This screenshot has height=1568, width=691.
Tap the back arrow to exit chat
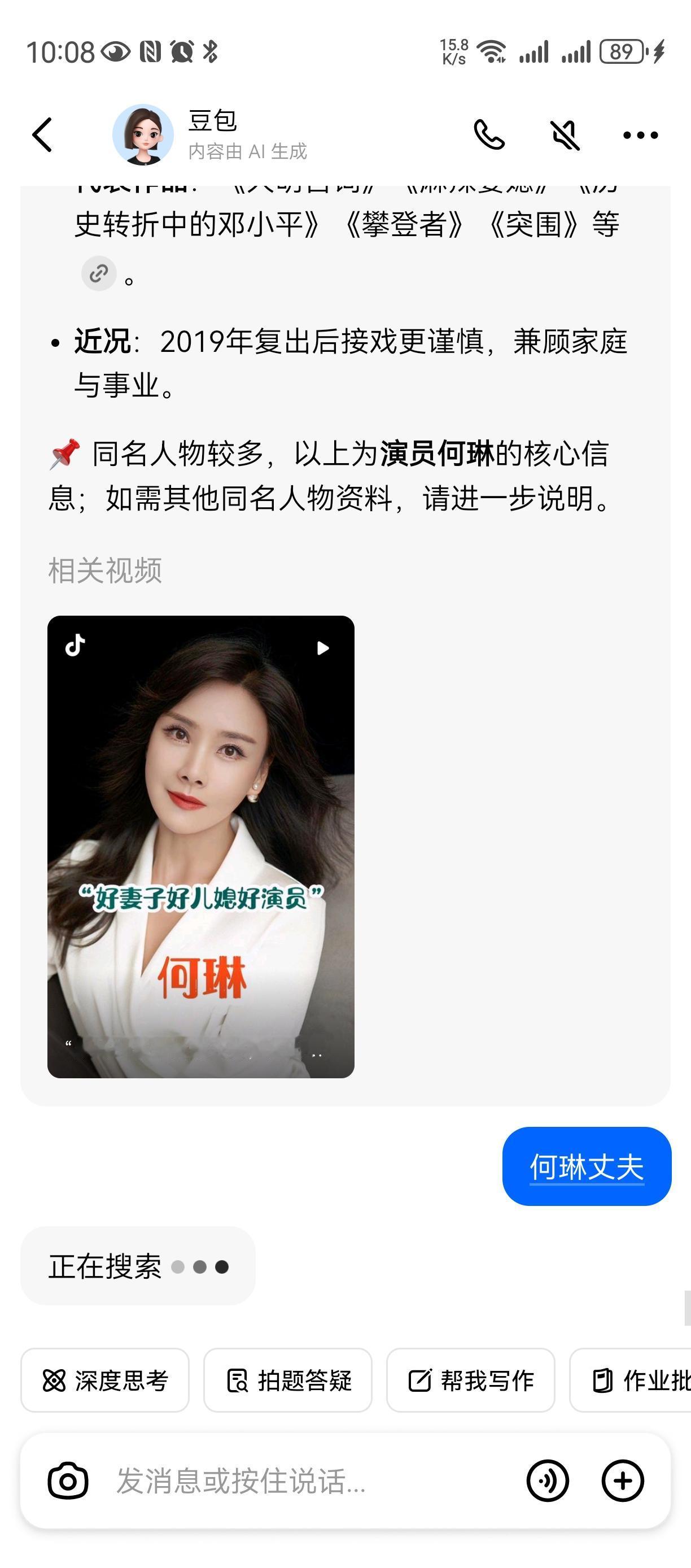click(41, 135)
